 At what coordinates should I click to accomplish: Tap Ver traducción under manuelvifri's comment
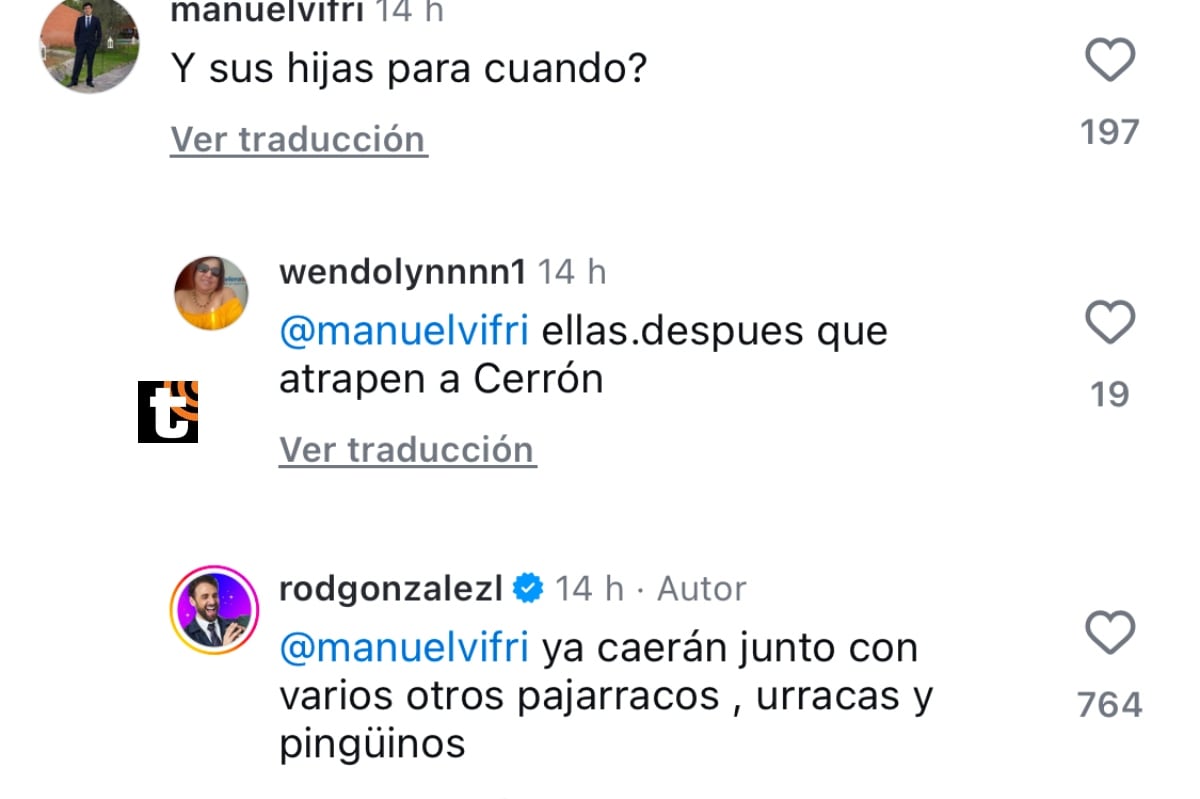click(x=299, y=139)
